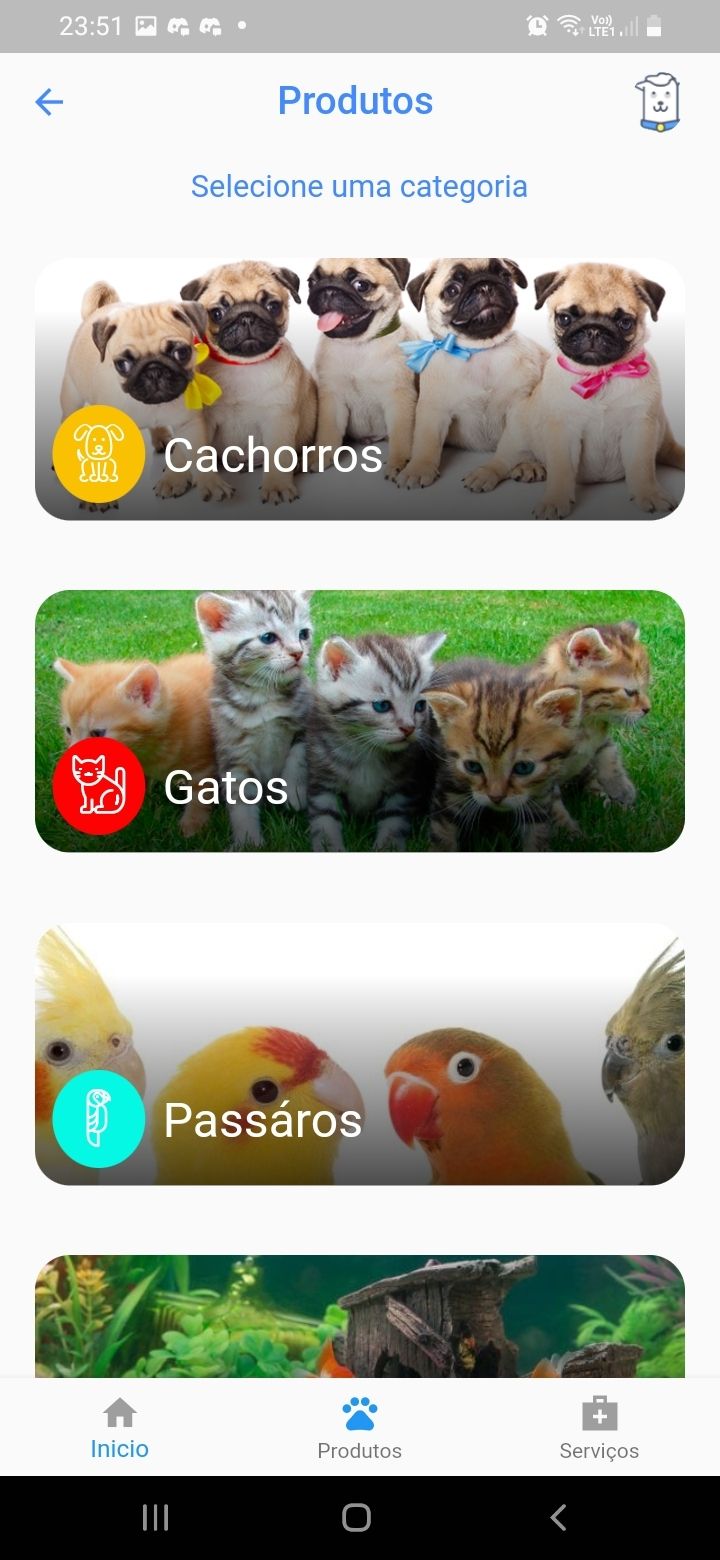Viewport: 720px width, 1560px height.
Task: Switch to the Serviços tab
Action: (599, 1429)
